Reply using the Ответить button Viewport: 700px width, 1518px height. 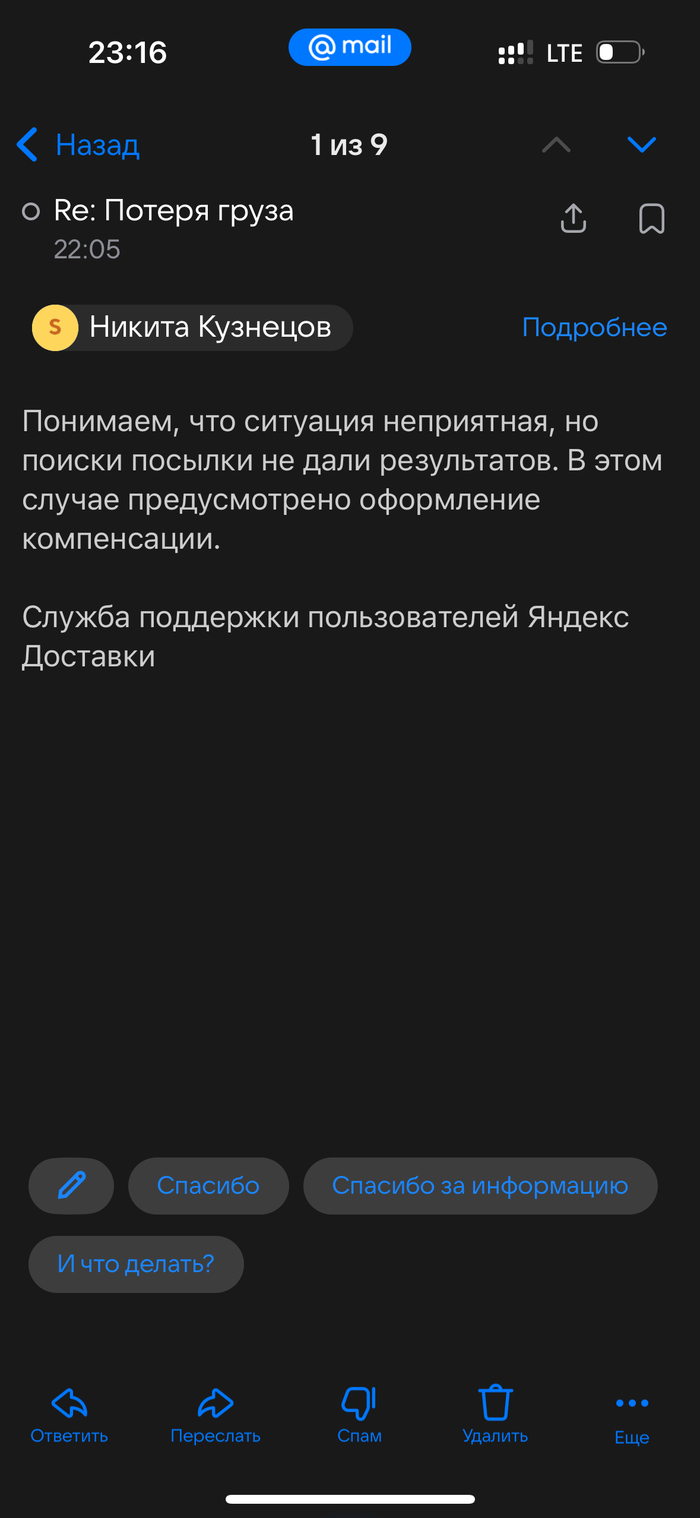point(69,1415)
